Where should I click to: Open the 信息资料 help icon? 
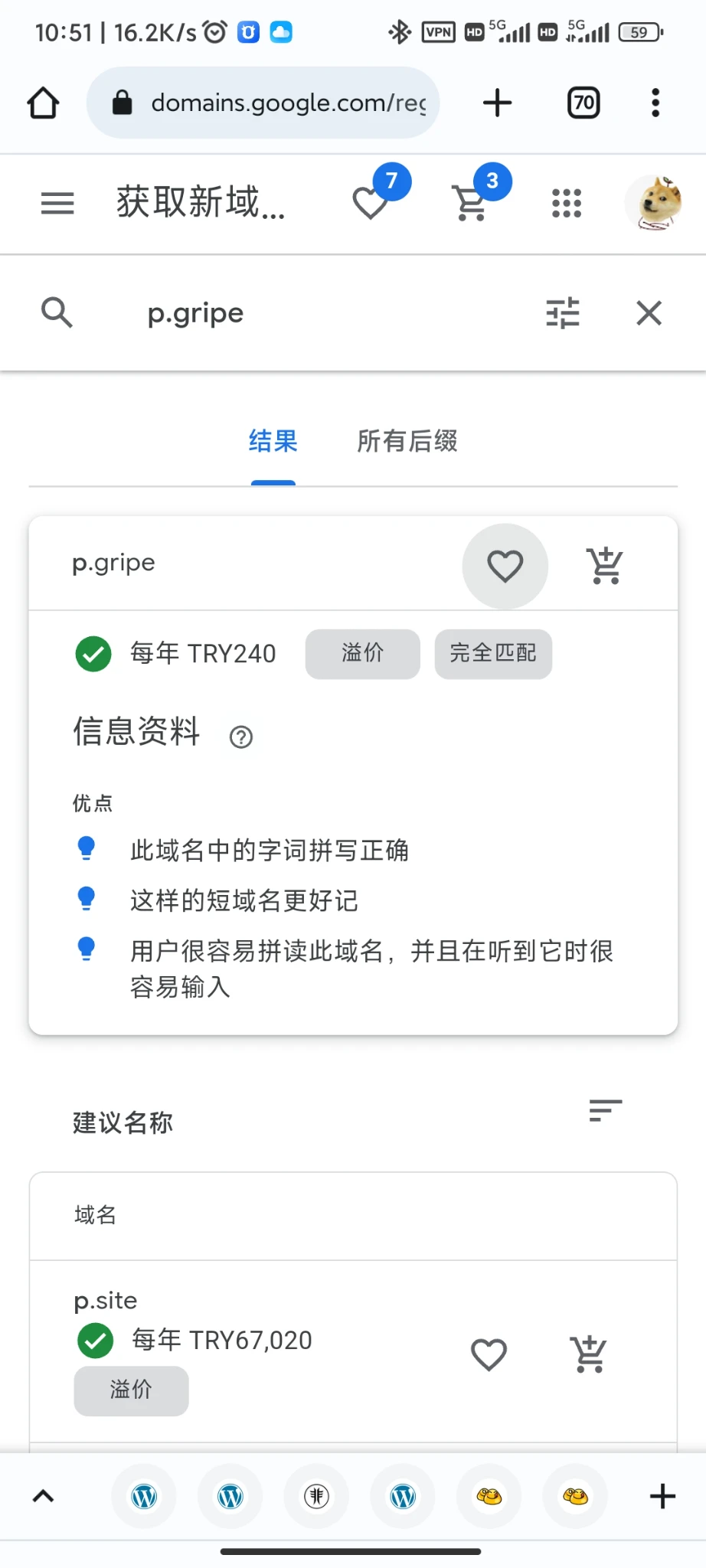pos(241,737)
